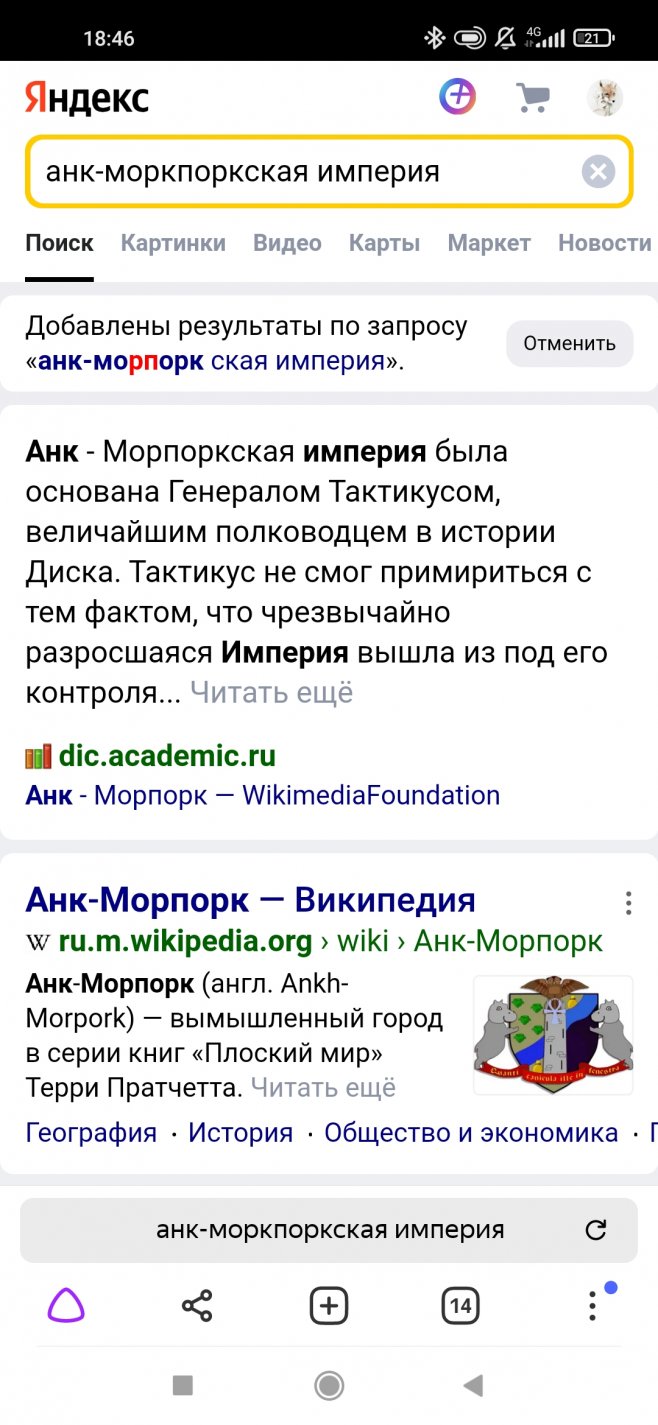Open the shopping cart
This screenshot has height=1425, width=658.
click(533, 97)
